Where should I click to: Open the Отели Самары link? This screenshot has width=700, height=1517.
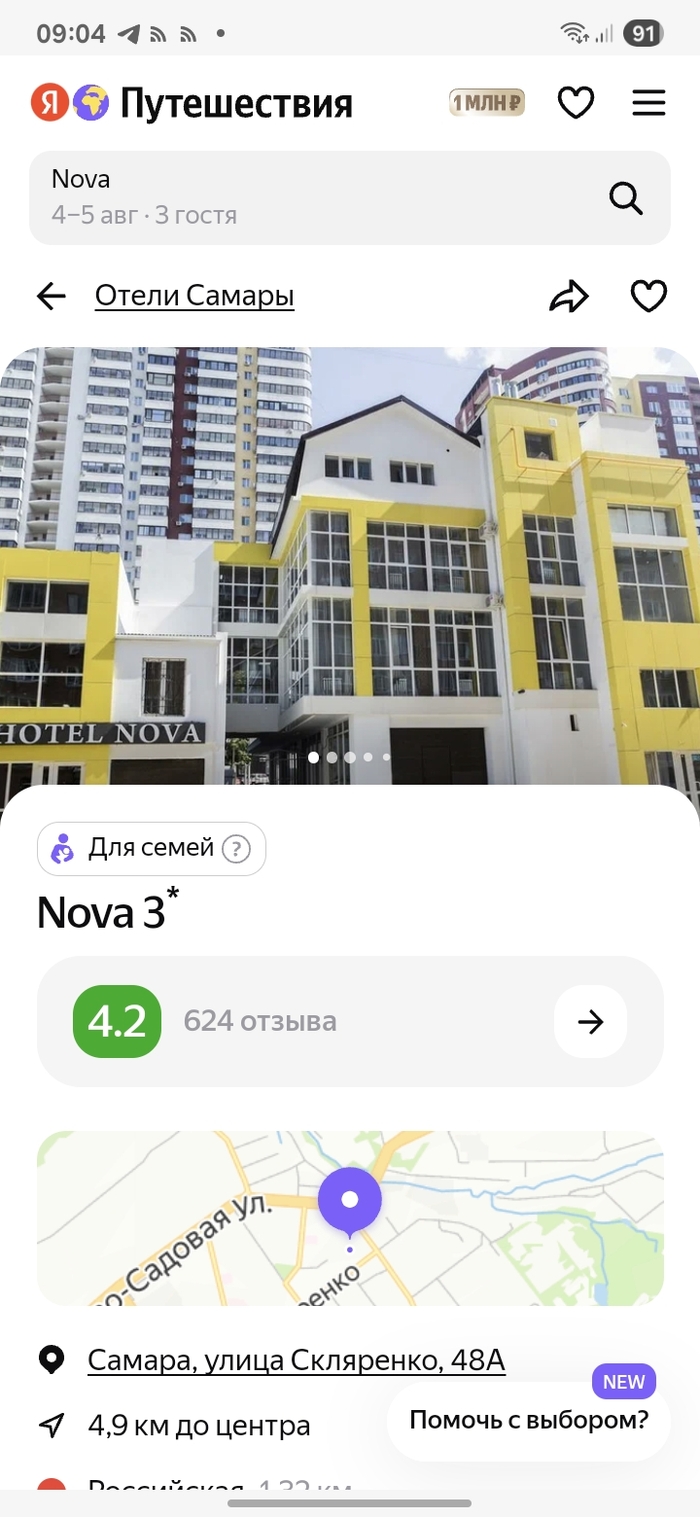pos(194,296)
